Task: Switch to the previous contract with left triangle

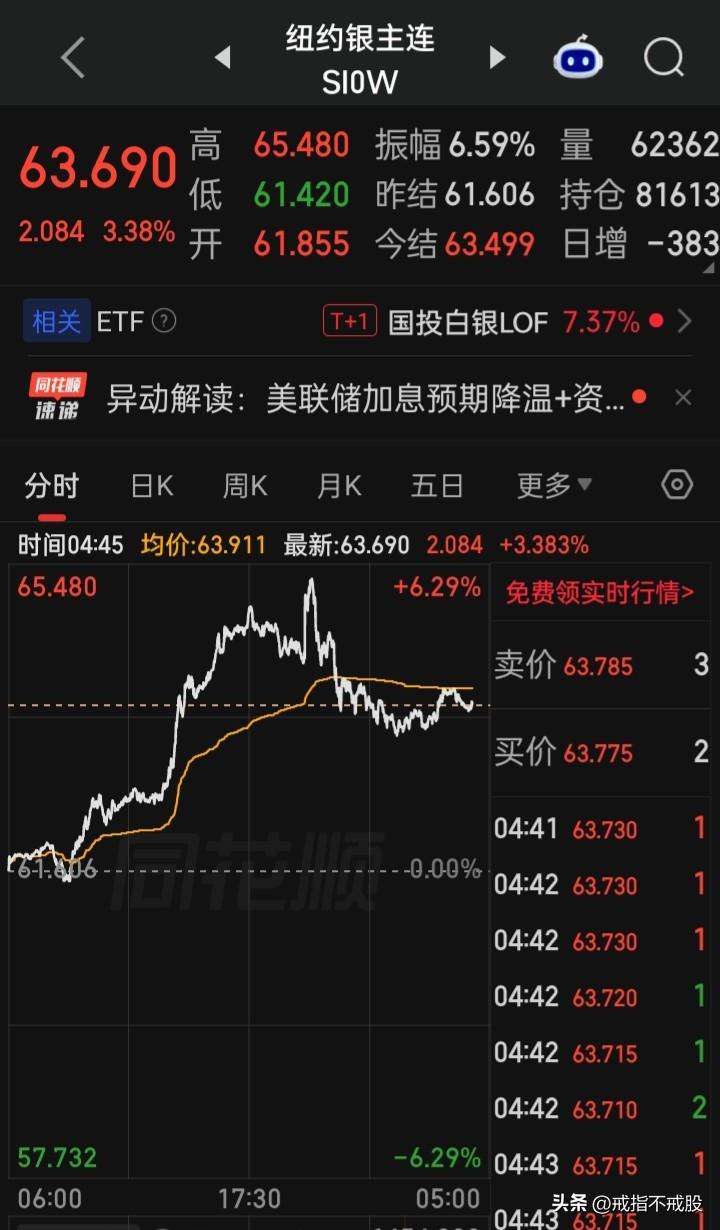Action: (223, 58)
